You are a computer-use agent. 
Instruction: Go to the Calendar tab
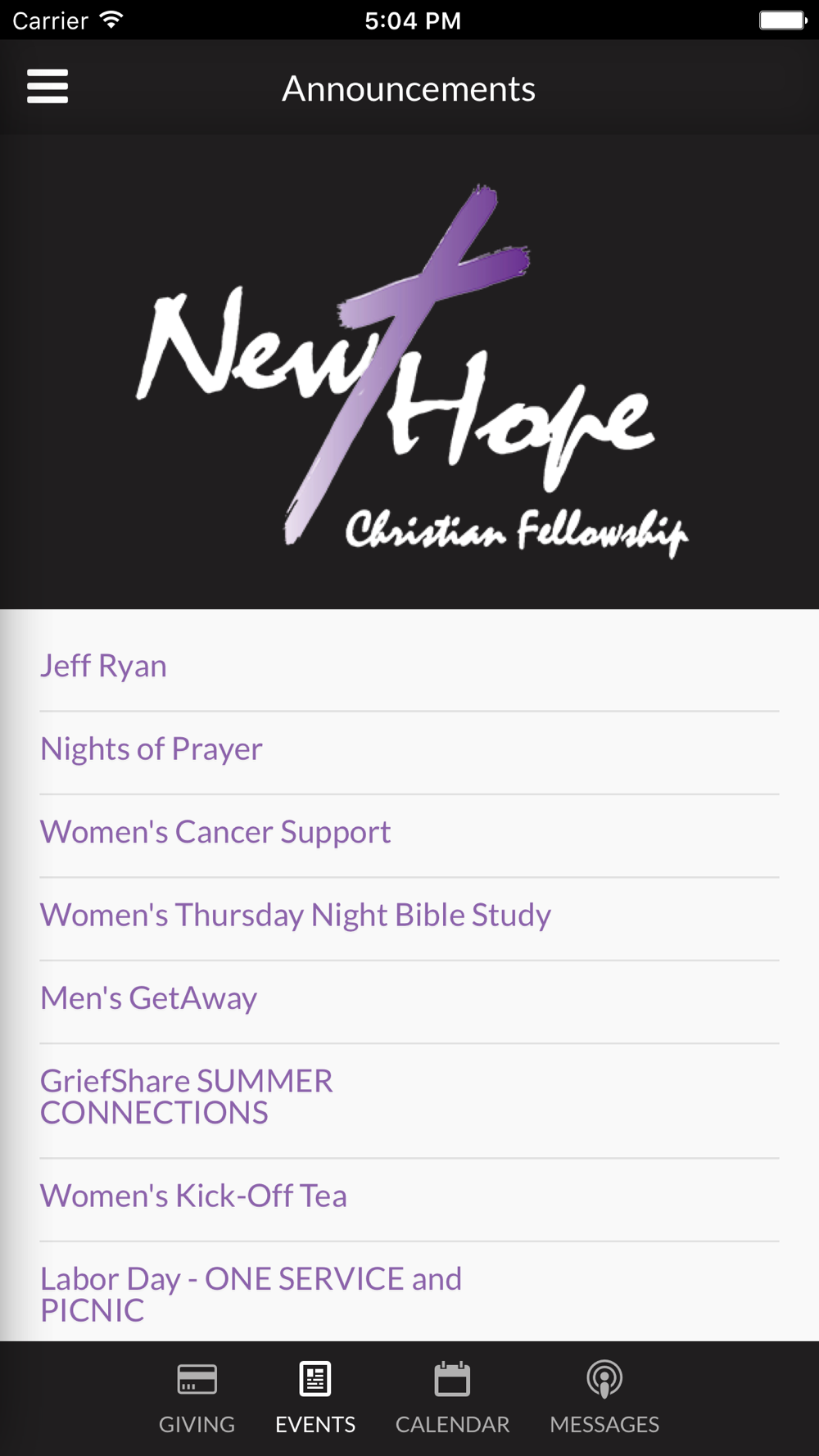click(452, 1399)
